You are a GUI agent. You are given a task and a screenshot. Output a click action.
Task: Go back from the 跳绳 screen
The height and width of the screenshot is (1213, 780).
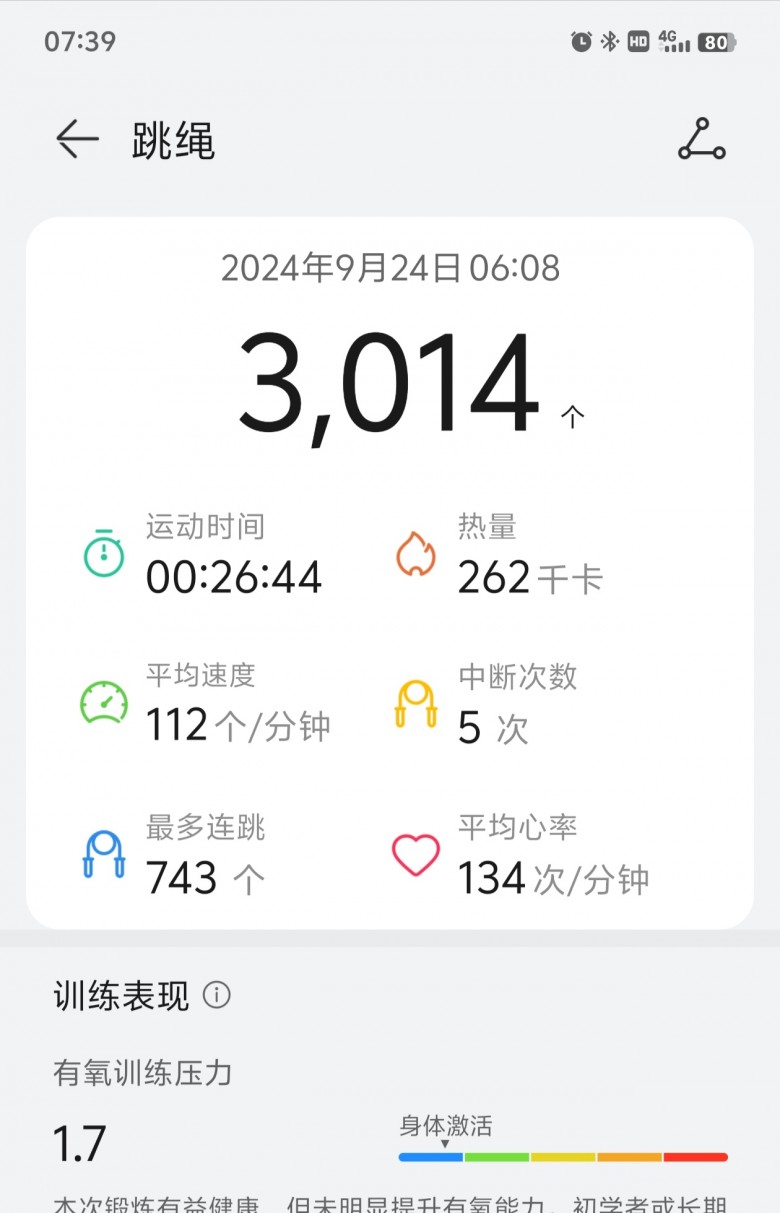77,139
